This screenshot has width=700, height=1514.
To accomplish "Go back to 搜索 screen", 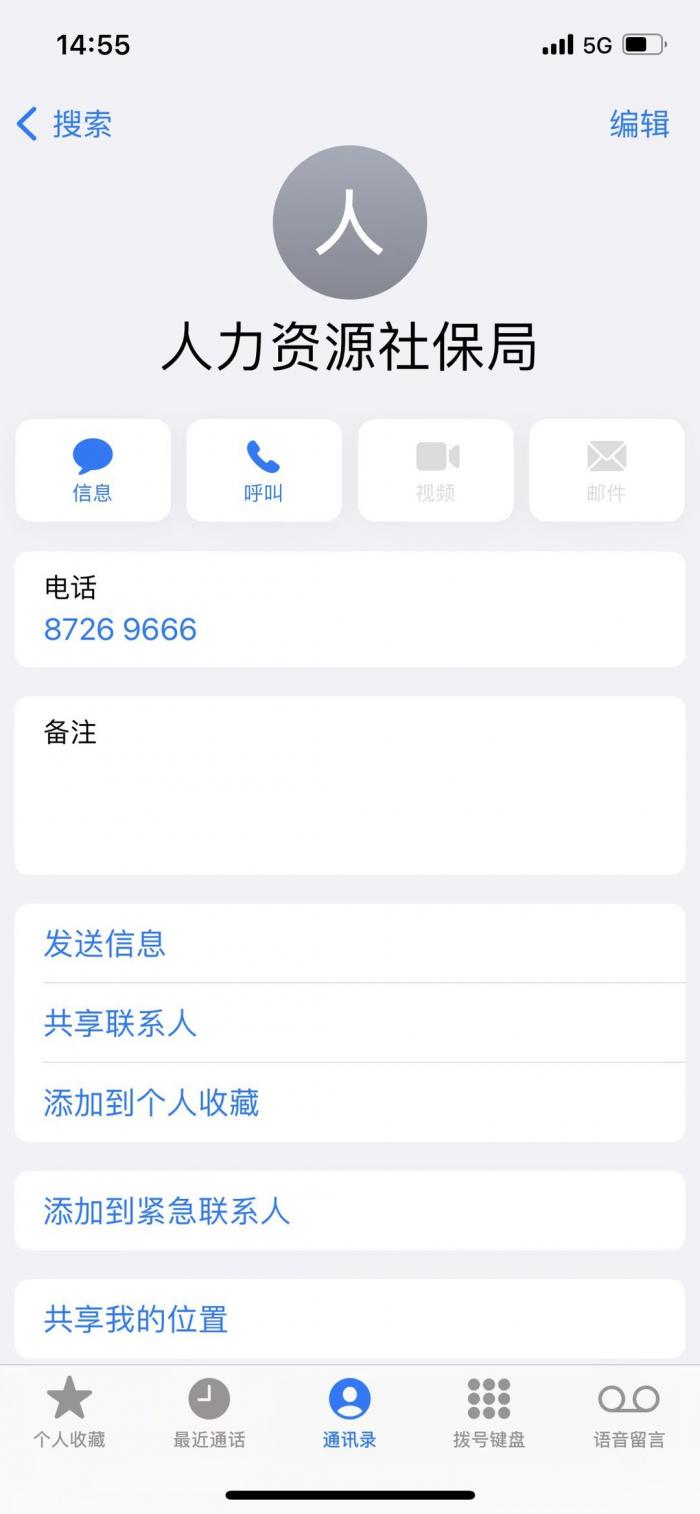I will click(x=64, y=125).
